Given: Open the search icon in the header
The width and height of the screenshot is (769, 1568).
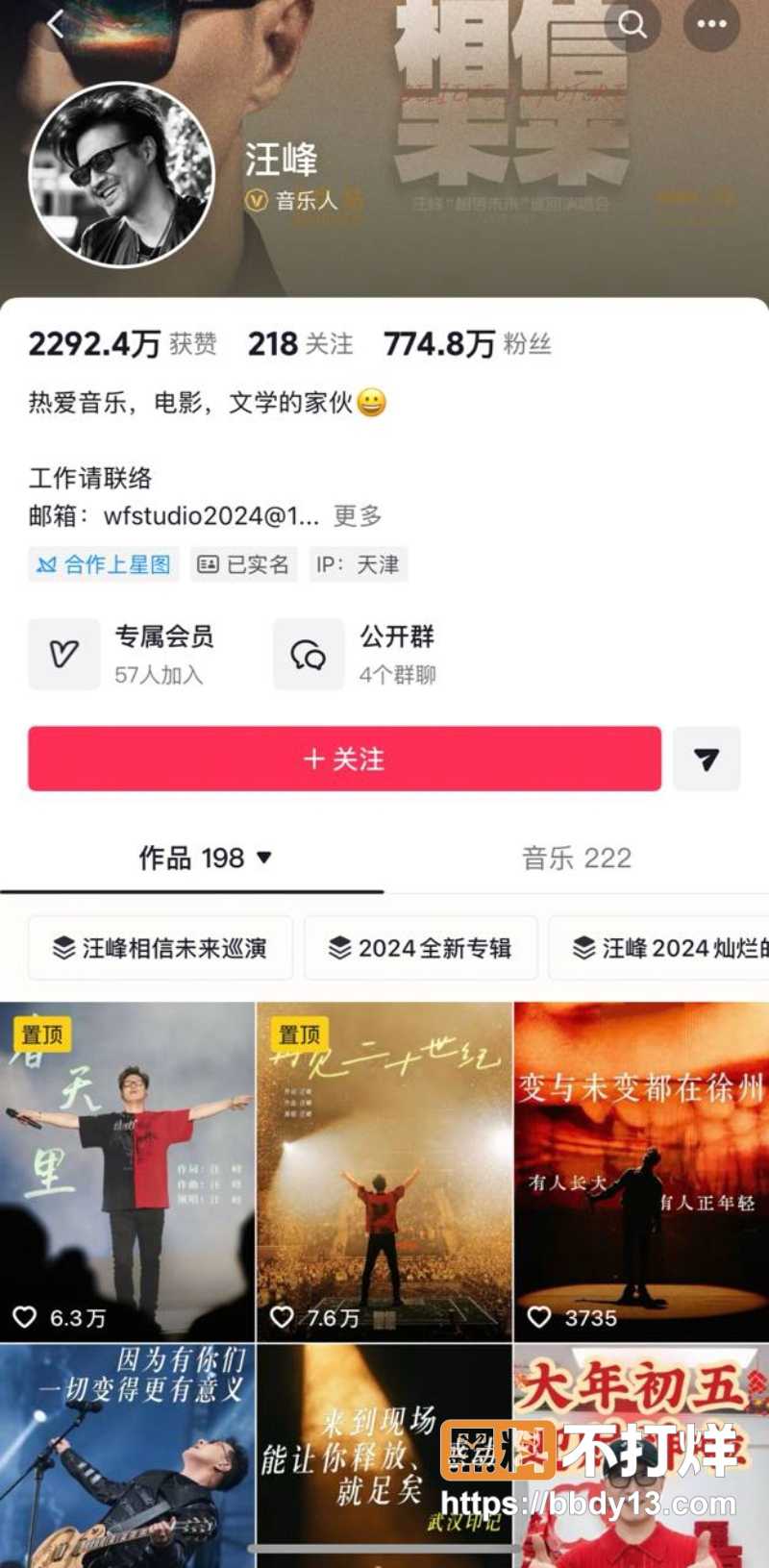Looking at the screenshot, I should (x=632, y=24).
